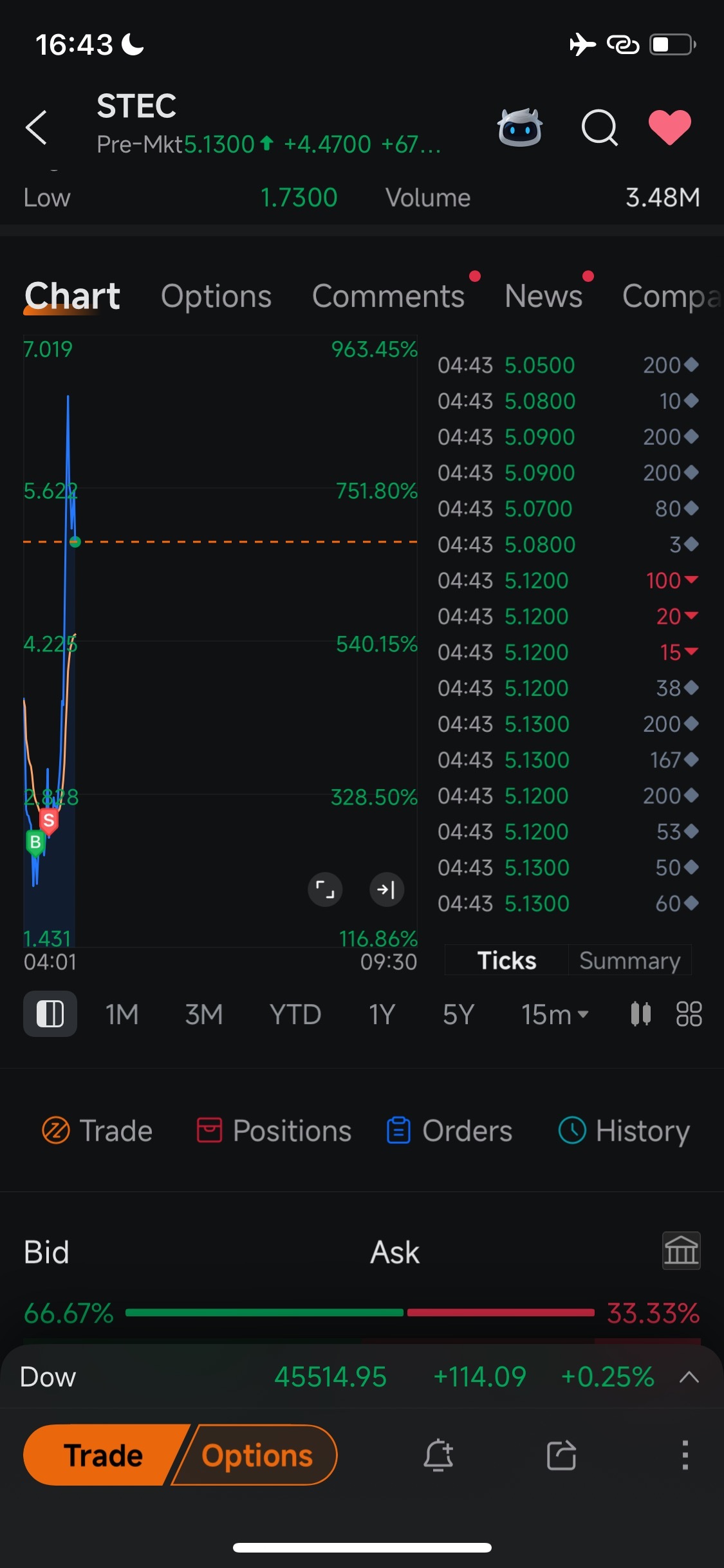Switch to the Comments tab

pyautogui.click(x=388, y=296)
